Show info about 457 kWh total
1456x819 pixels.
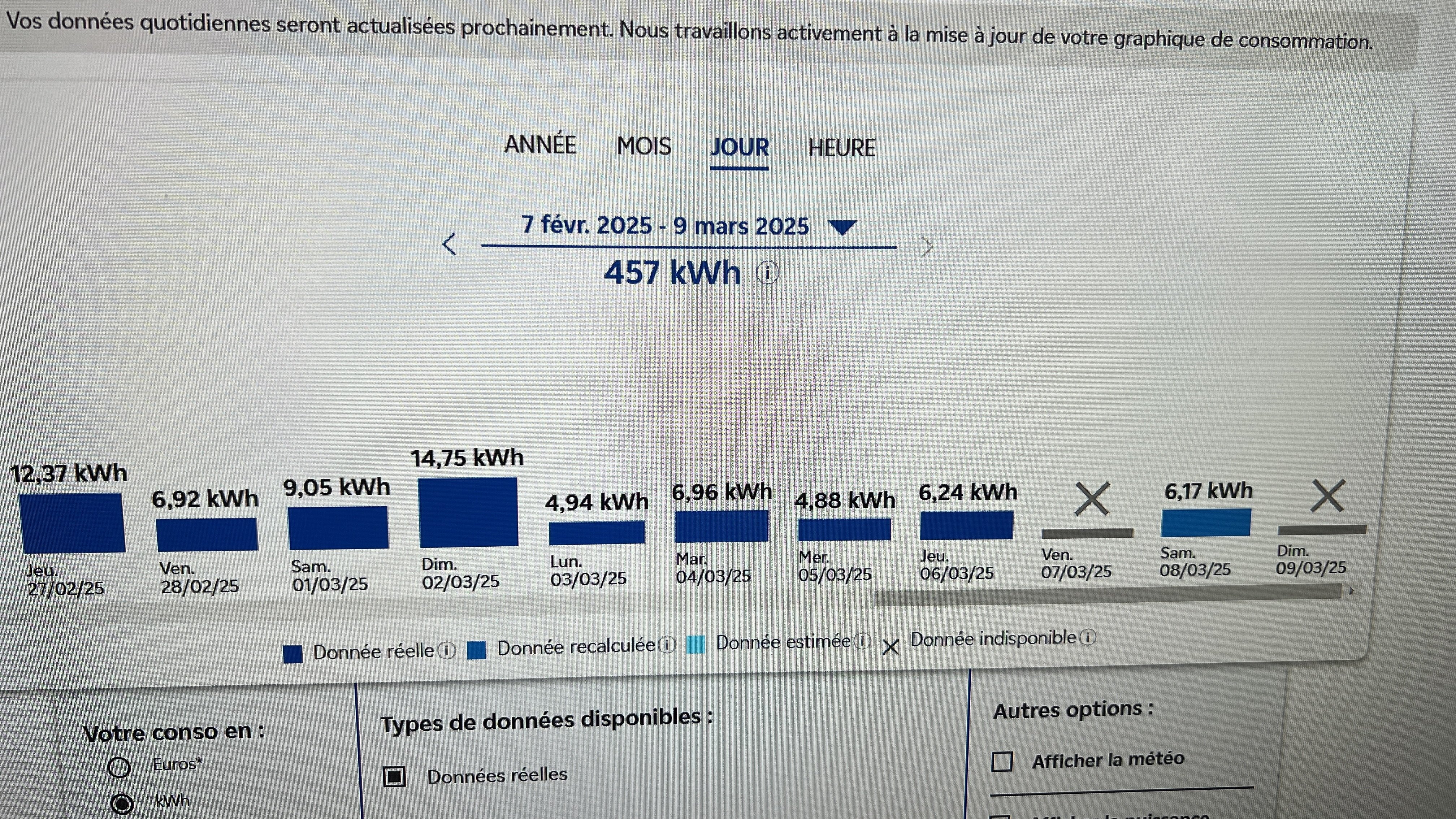pos(767,274)
